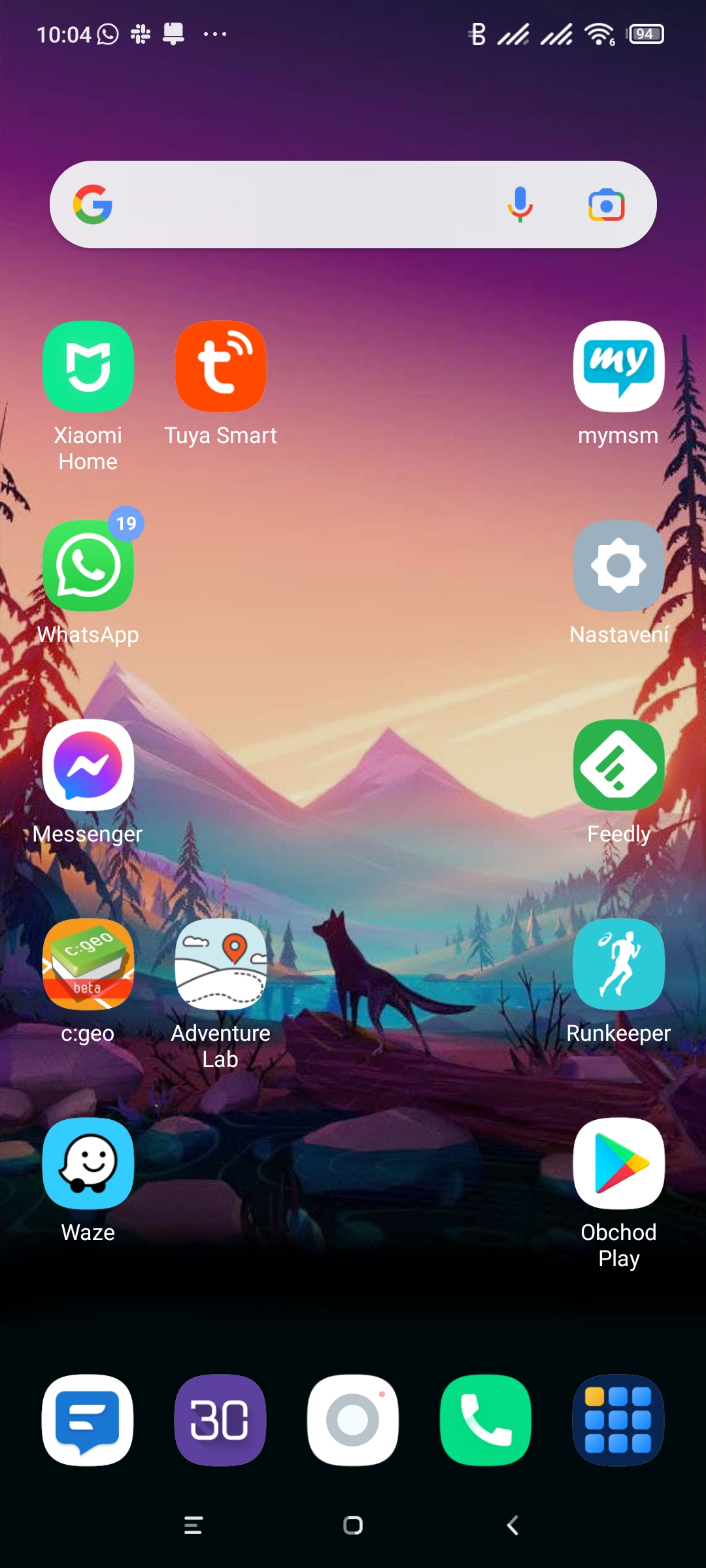Open Google Lens camera search
Viewport: 706px width, 1568px height.
tap(606, 206)
